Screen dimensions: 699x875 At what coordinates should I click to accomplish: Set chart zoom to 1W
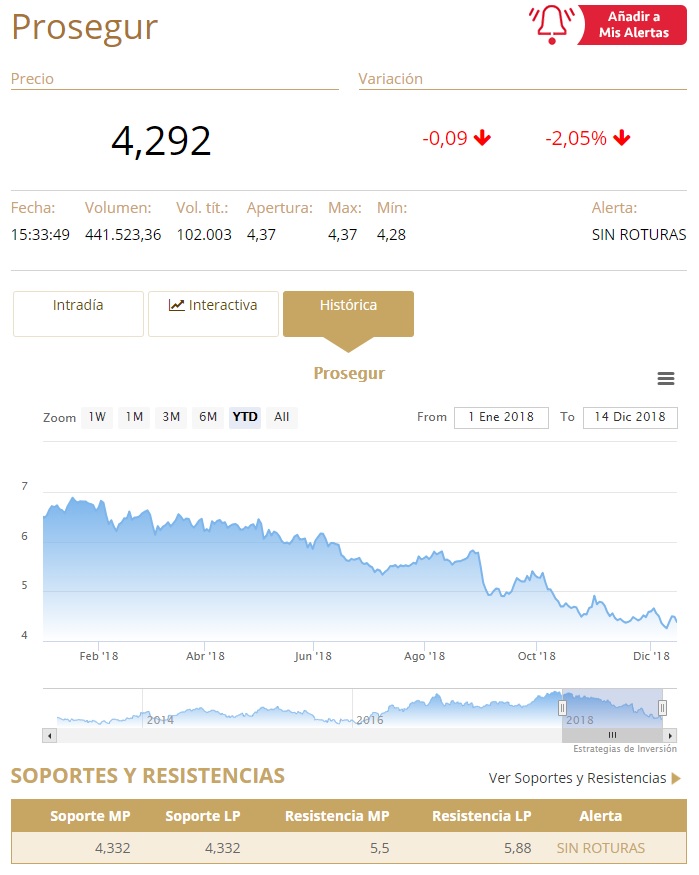(97, 417)
